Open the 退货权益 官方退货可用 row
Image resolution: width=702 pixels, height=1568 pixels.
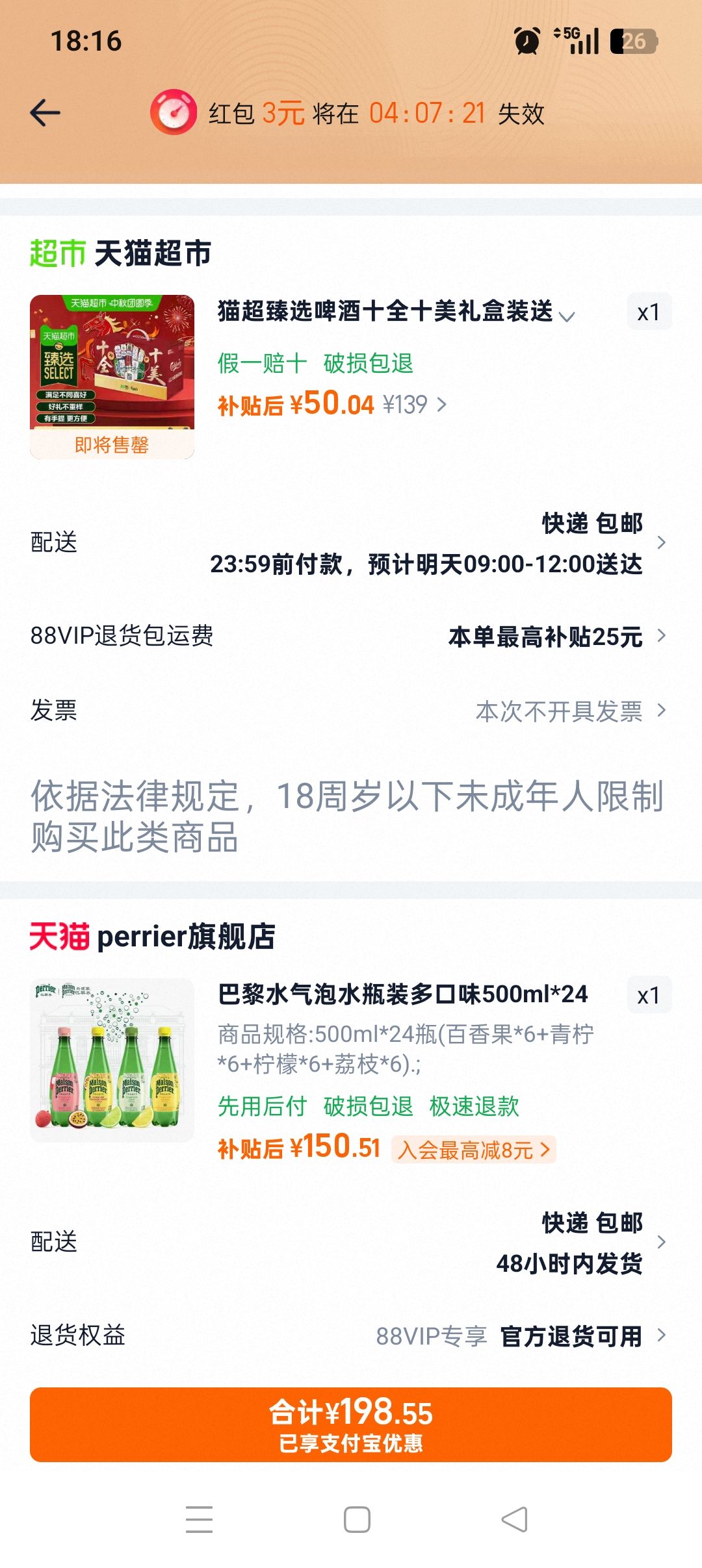pos(351,1335)
